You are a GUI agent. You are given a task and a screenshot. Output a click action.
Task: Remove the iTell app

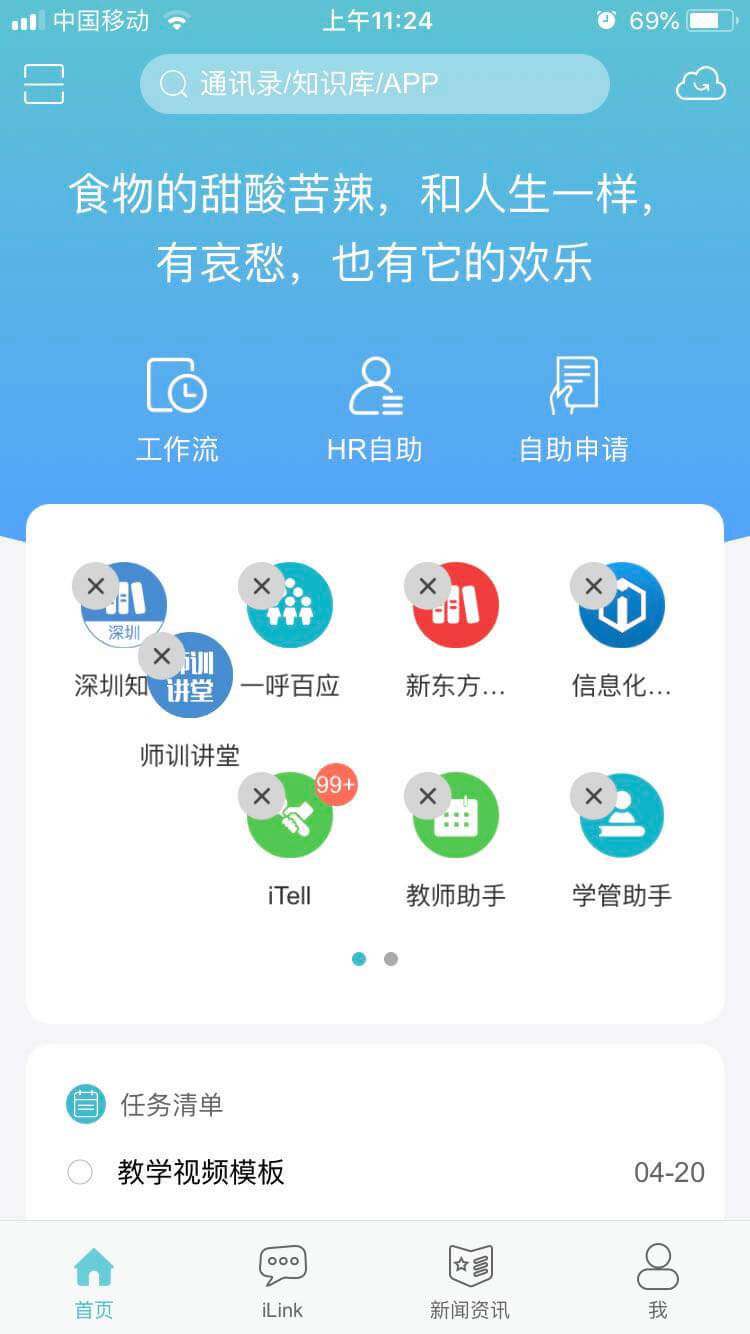pyautogui.click(x=262, y=796)
